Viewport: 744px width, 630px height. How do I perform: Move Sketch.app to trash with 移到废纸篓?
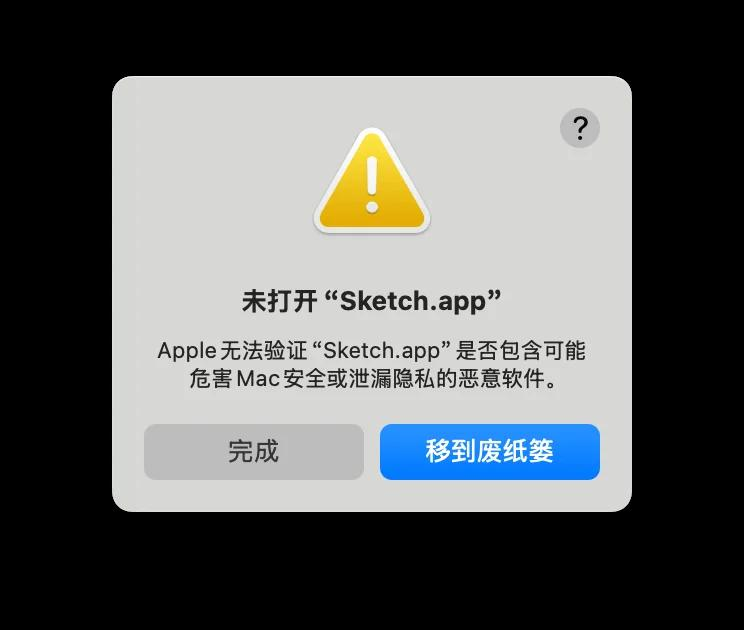point(490,452)
